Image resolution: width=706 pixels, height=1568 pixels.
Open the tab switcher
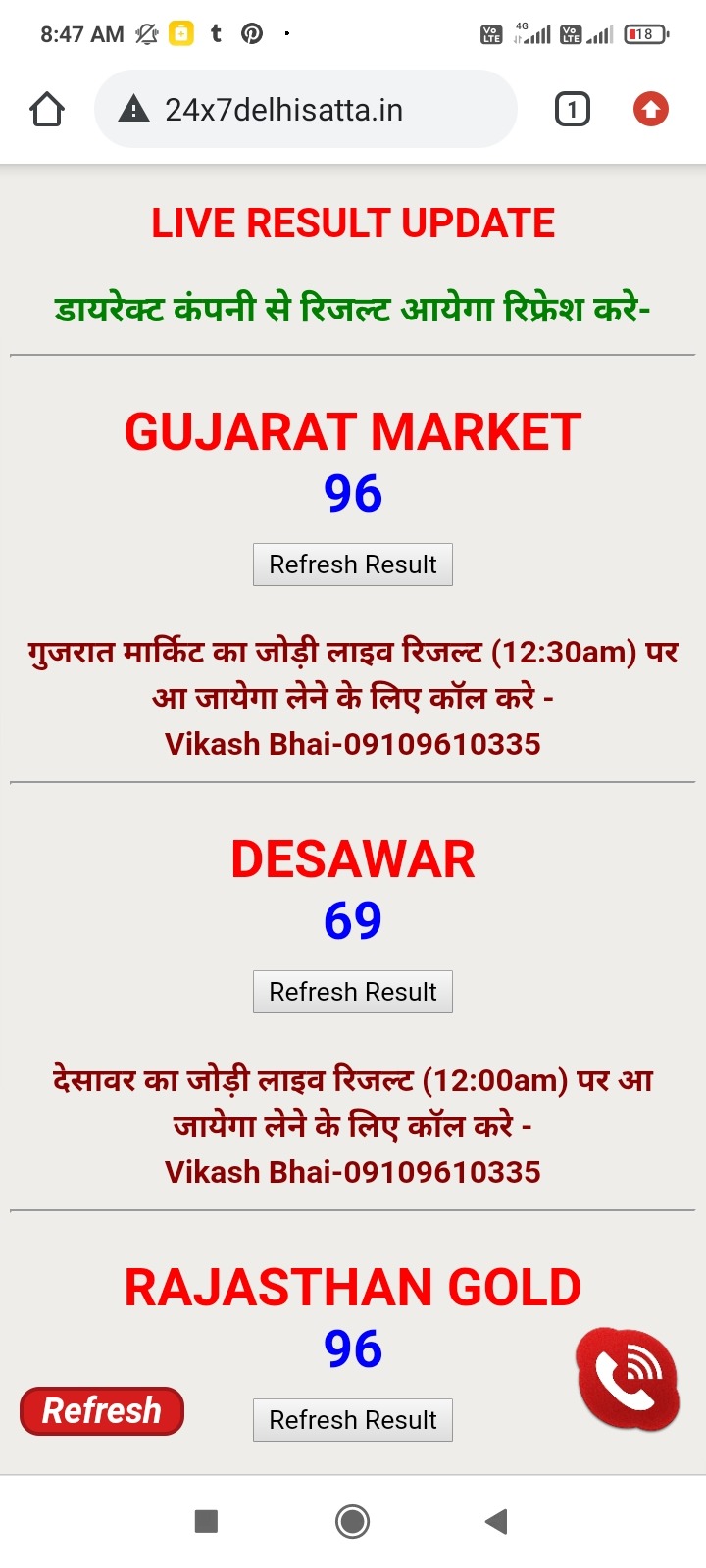point(573,110)
